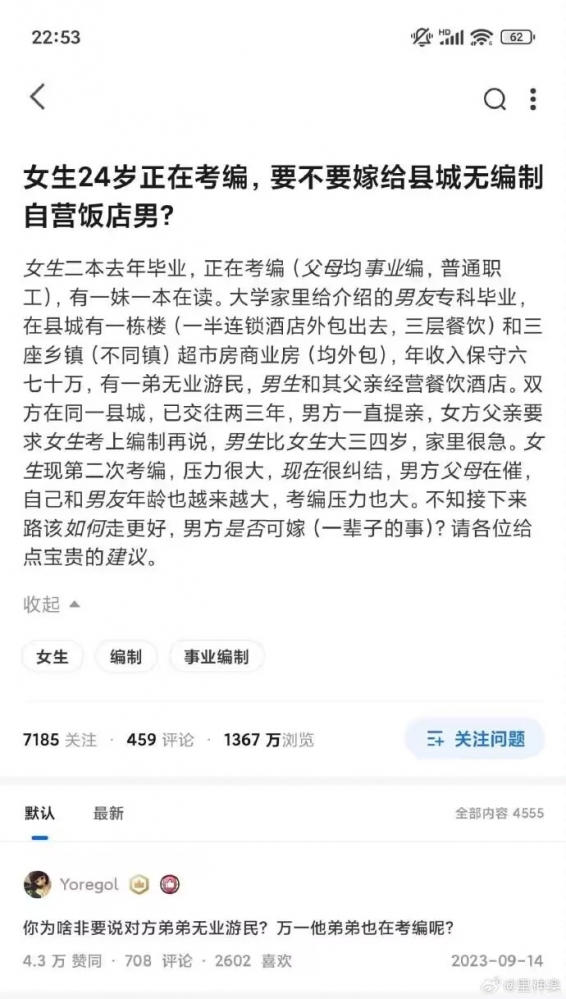Select the 编制 topic chip
Viewport: 566px width, 999px height.
[x=126, y=657]
